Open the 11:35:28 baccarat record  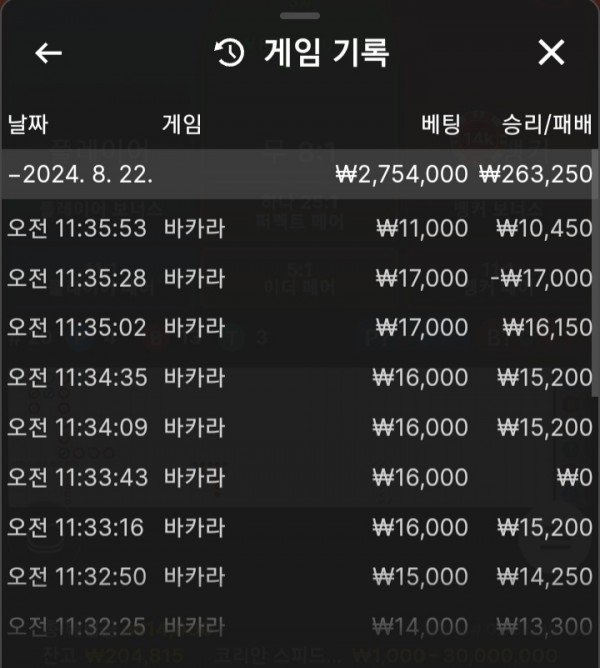300,277
